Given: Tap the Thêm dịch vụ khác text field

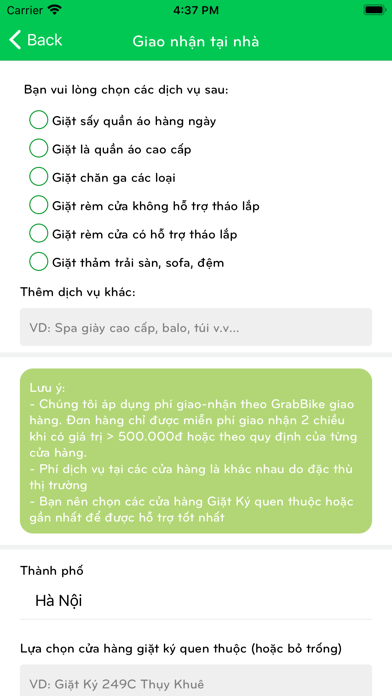Looking at the screenshot, I should click(196, 327).
